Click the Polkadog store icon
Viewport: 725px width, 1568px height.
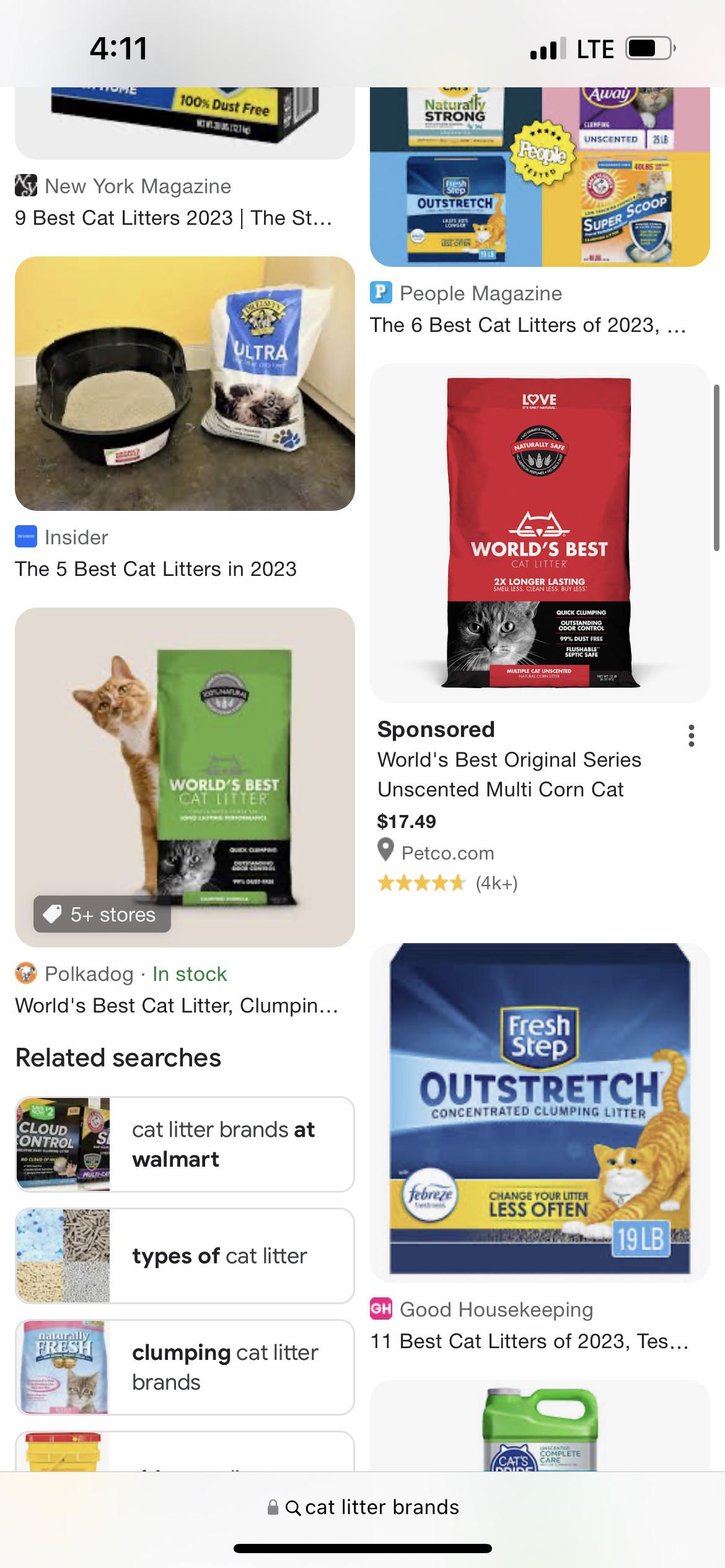[x=27, y=973]
